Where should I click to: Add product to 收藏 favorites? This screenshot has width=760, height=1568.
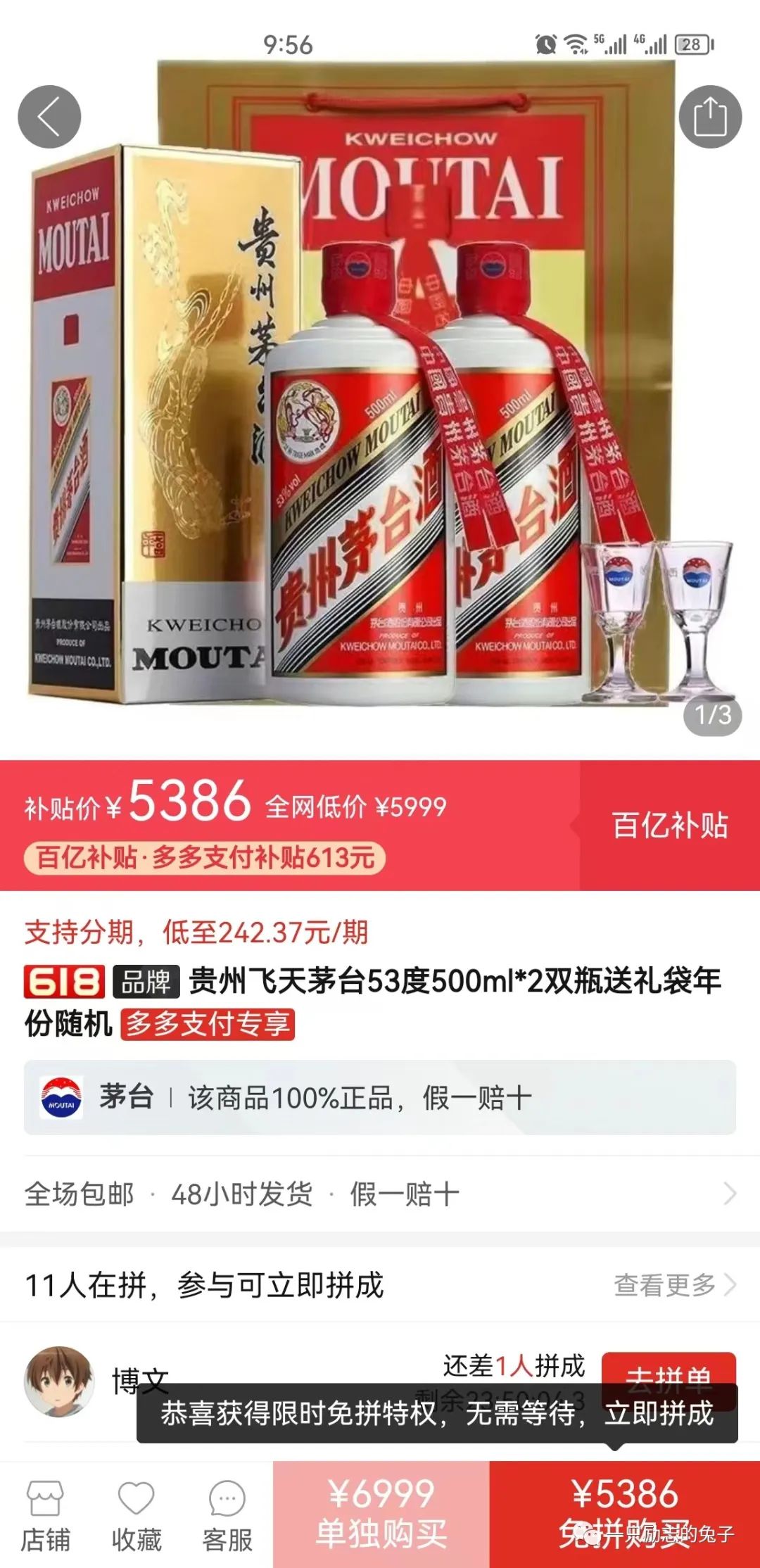point(136,1516)
